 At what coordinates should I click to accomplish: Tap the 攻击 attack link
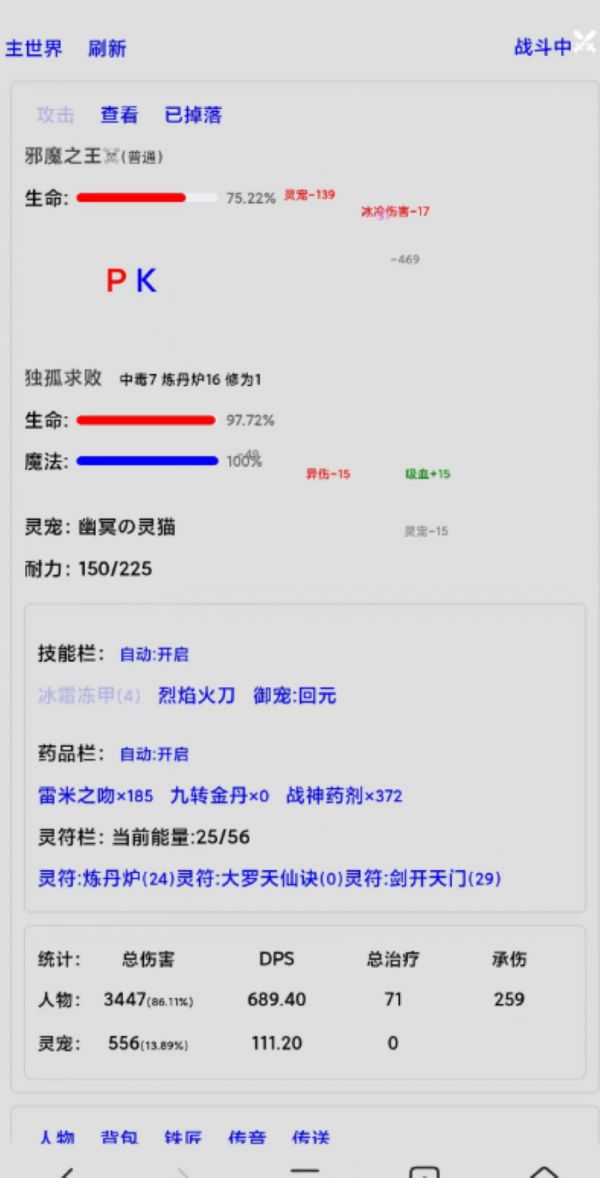pos(56,115)
